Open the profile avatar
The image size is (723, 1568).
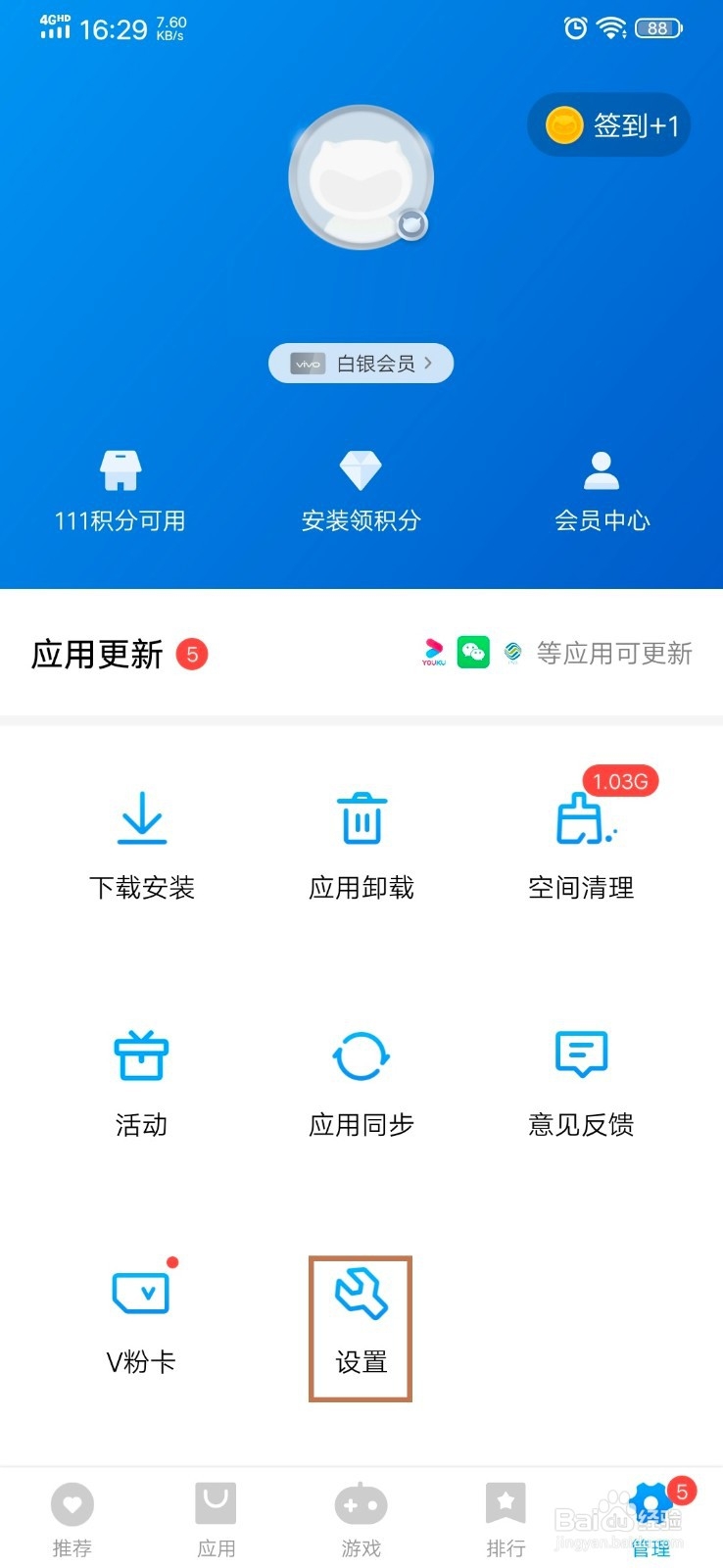(361, 177)
